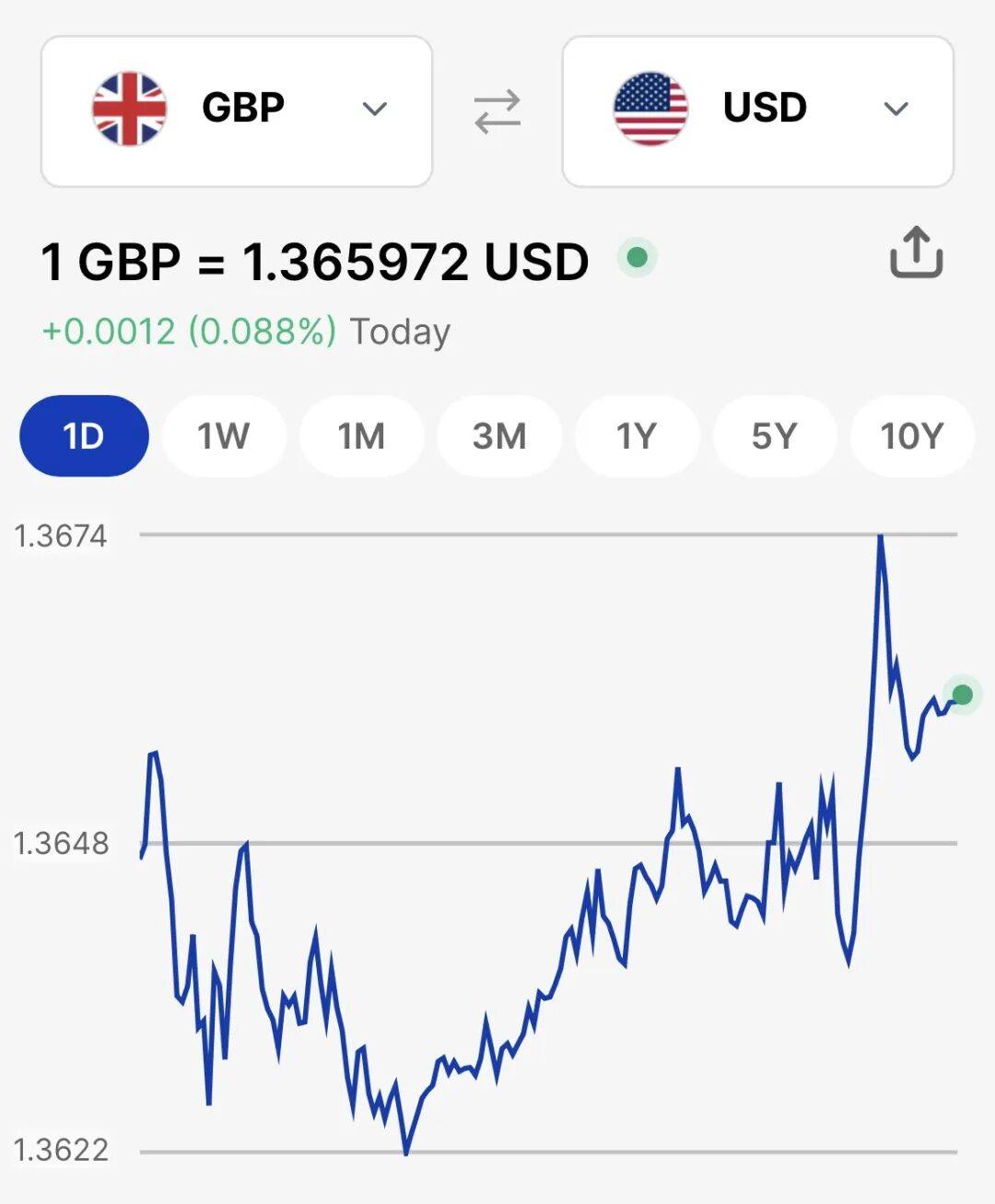The image size is (995, 1204).
Task: Swap the GBP and USD currencies
Action: click(x=497, y=111)
